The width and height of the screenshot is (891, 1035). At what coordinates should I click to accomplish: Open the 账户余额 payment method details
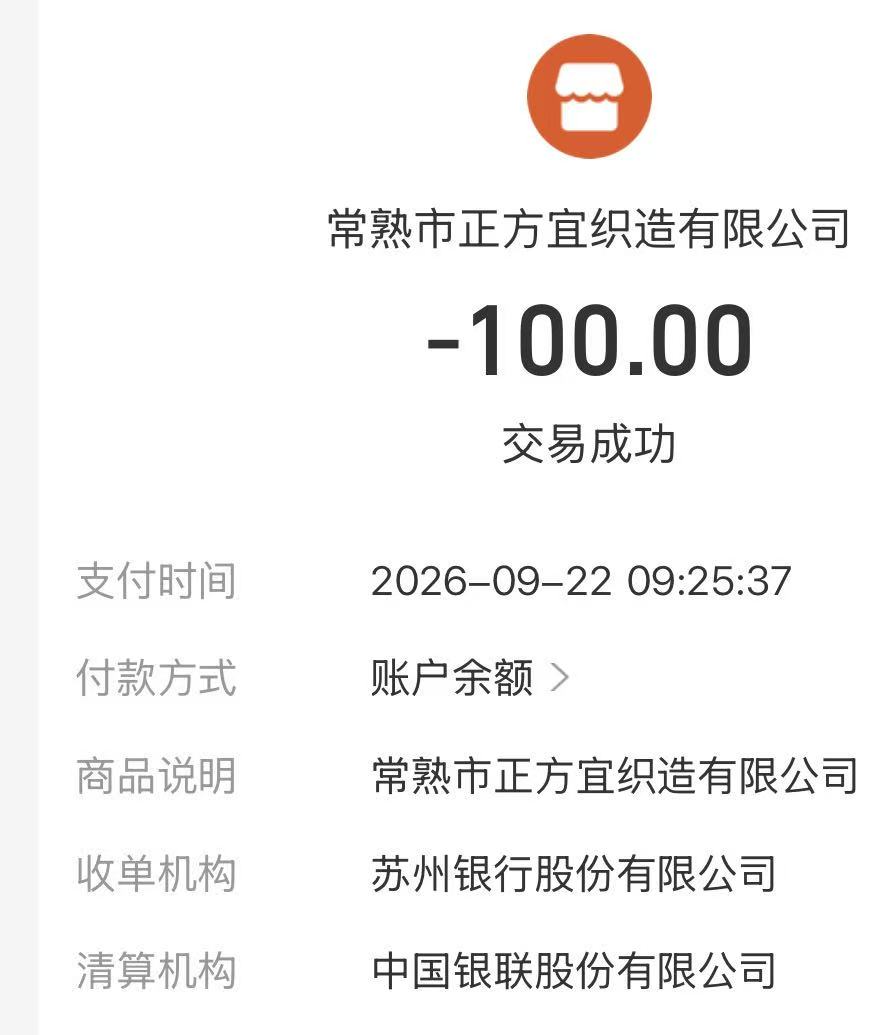[x=470, y=677]
